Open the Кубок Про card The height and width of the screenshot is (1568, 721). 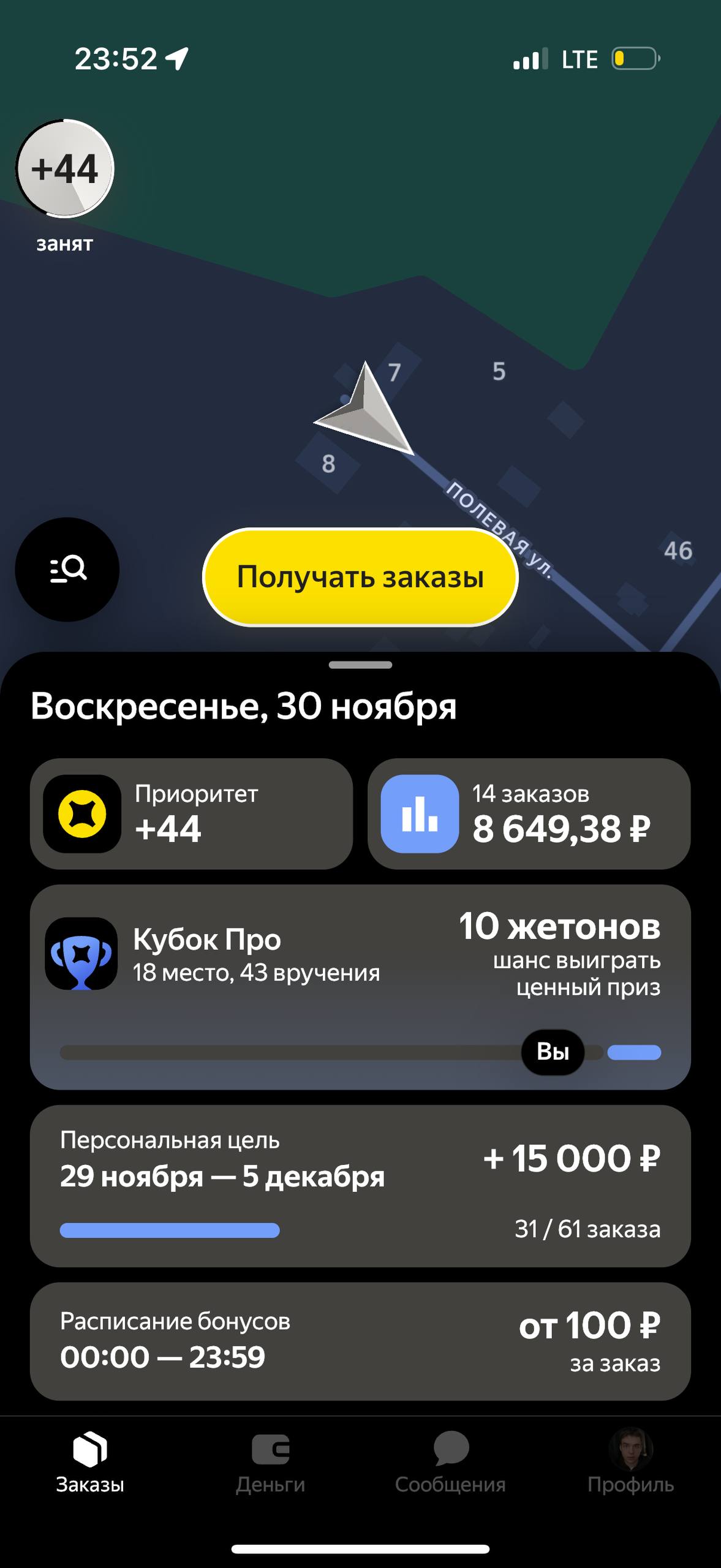pyautogui.click(x=360, y=986)
